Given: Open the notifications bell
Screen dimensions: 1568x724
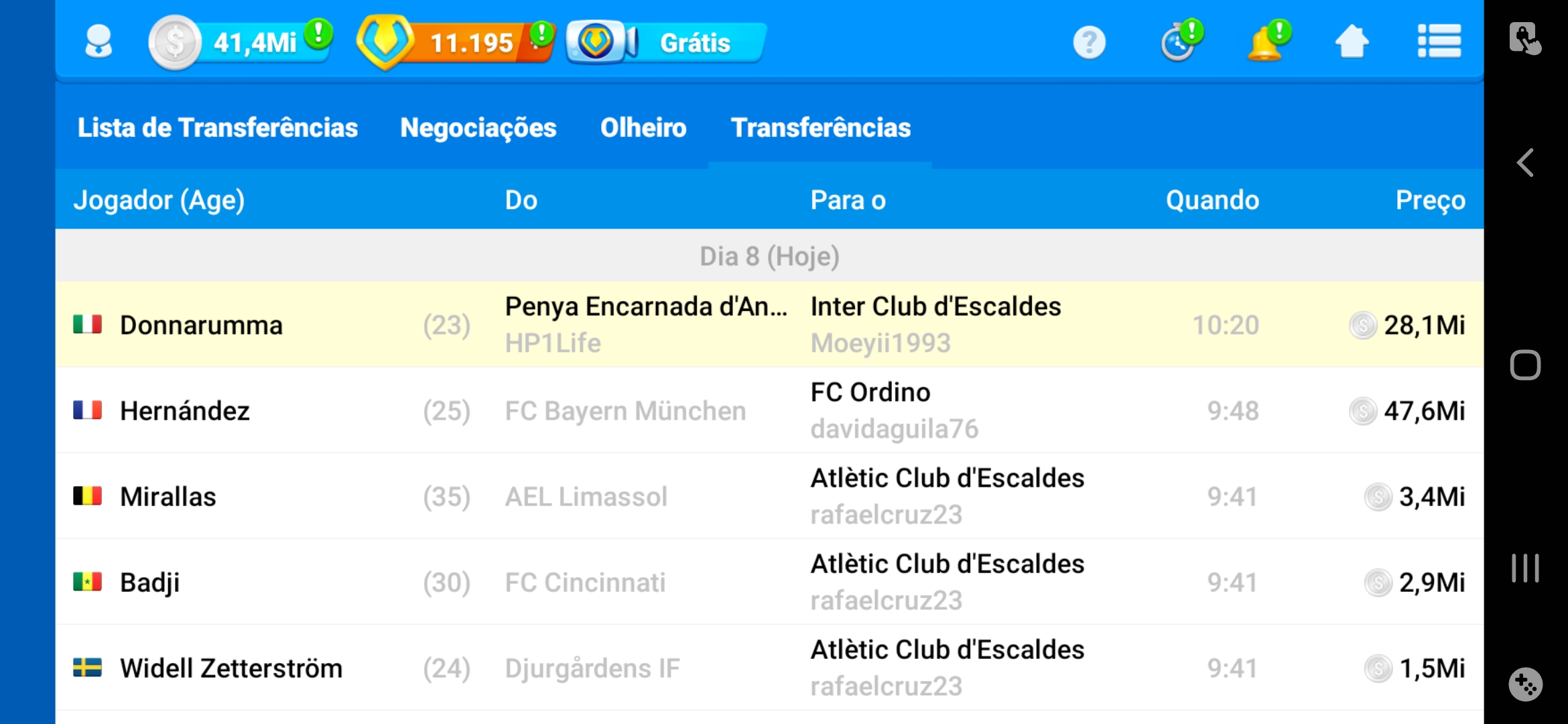Looking at the screenshot, I should pyautogui.click(x=1266, y=43).
